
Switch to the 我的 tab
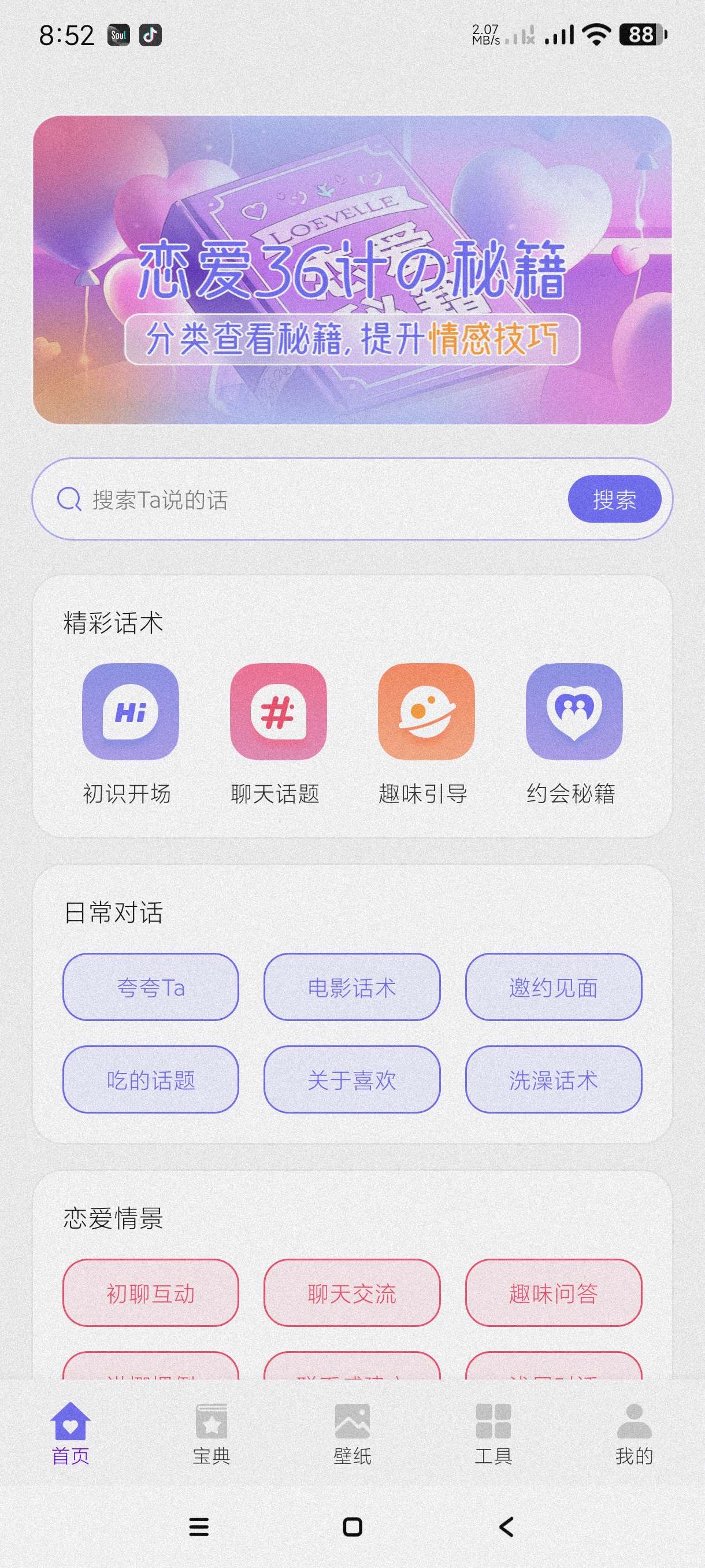tap(634, 1433)
